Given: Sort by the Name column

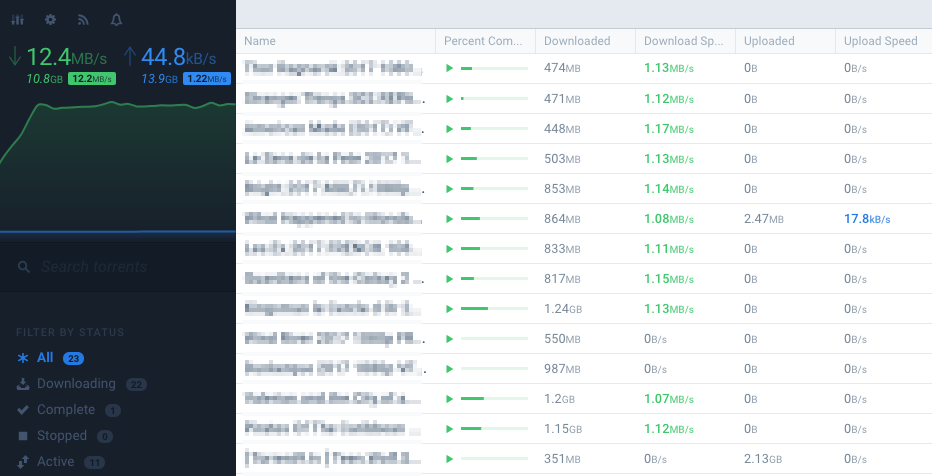Looking at the screenshot, I should (260, 41).
